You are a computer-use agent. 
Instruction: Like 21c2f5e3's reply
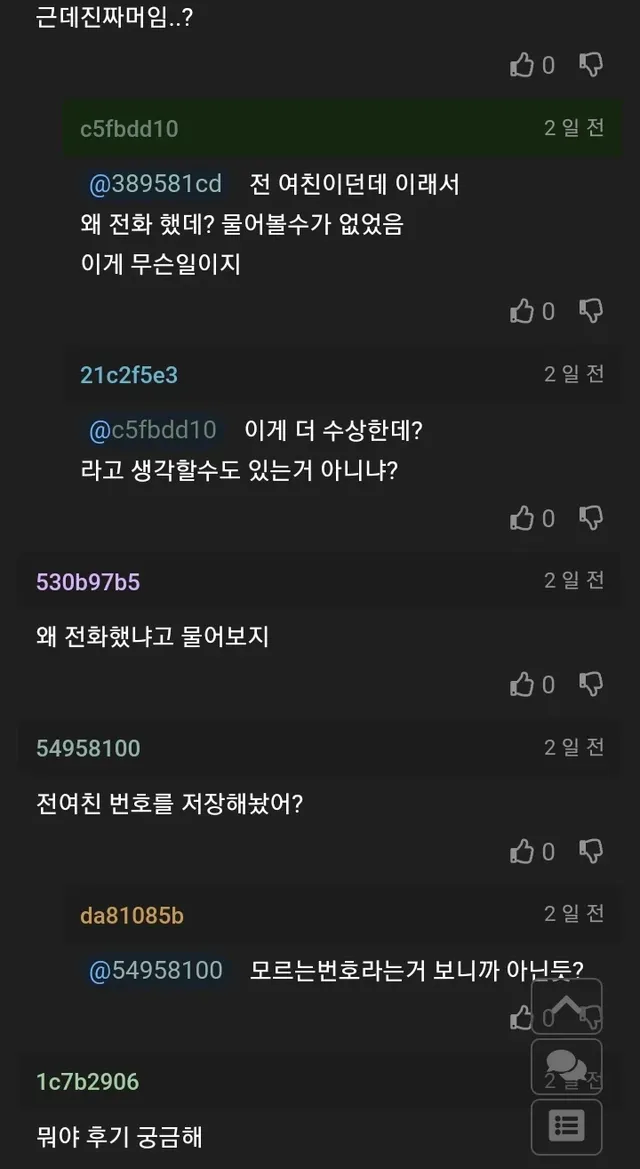(522, 518)
